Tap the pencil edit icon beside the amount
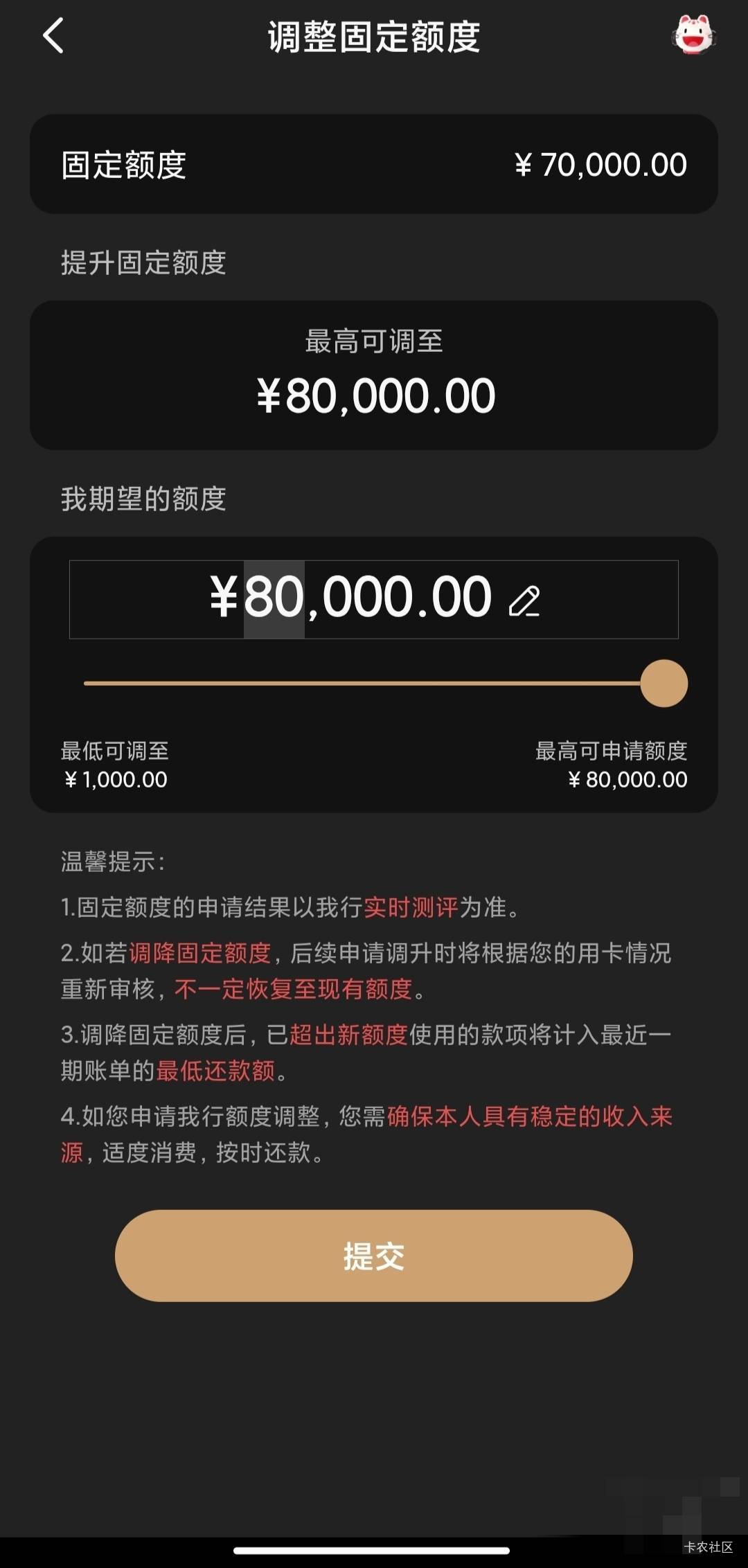 [524, 600]
